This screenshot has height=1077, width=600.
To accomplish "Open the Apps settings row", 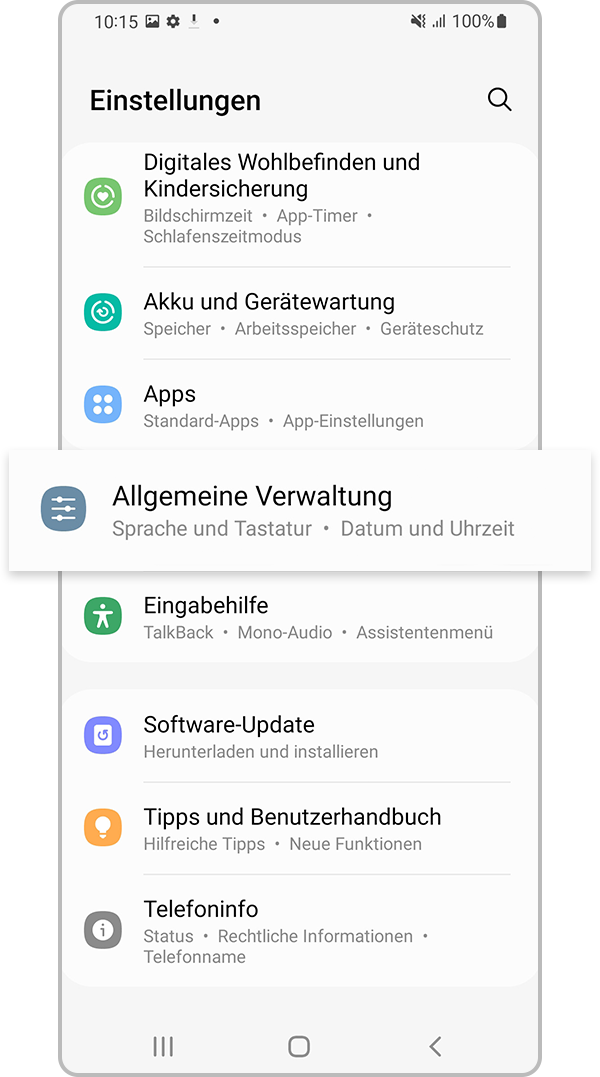I will 300,405.
